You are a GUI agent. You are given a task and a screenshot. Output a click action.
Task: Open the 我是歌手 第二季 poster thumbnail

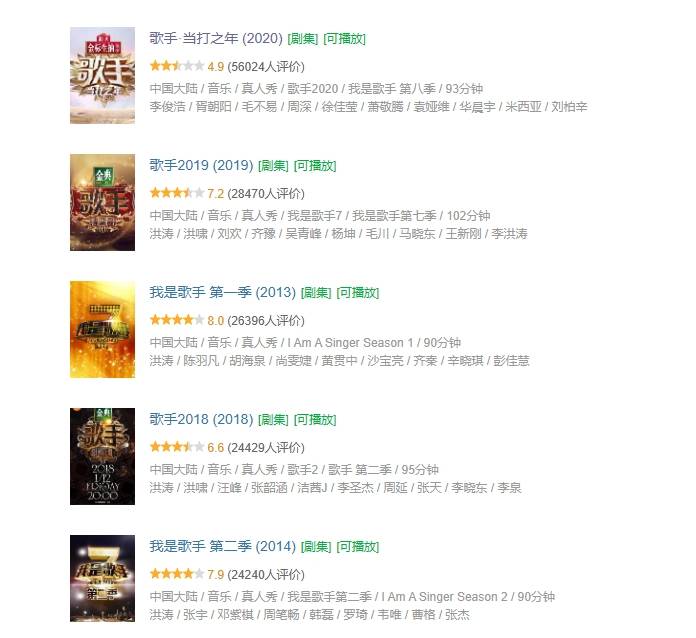(102, 578)
